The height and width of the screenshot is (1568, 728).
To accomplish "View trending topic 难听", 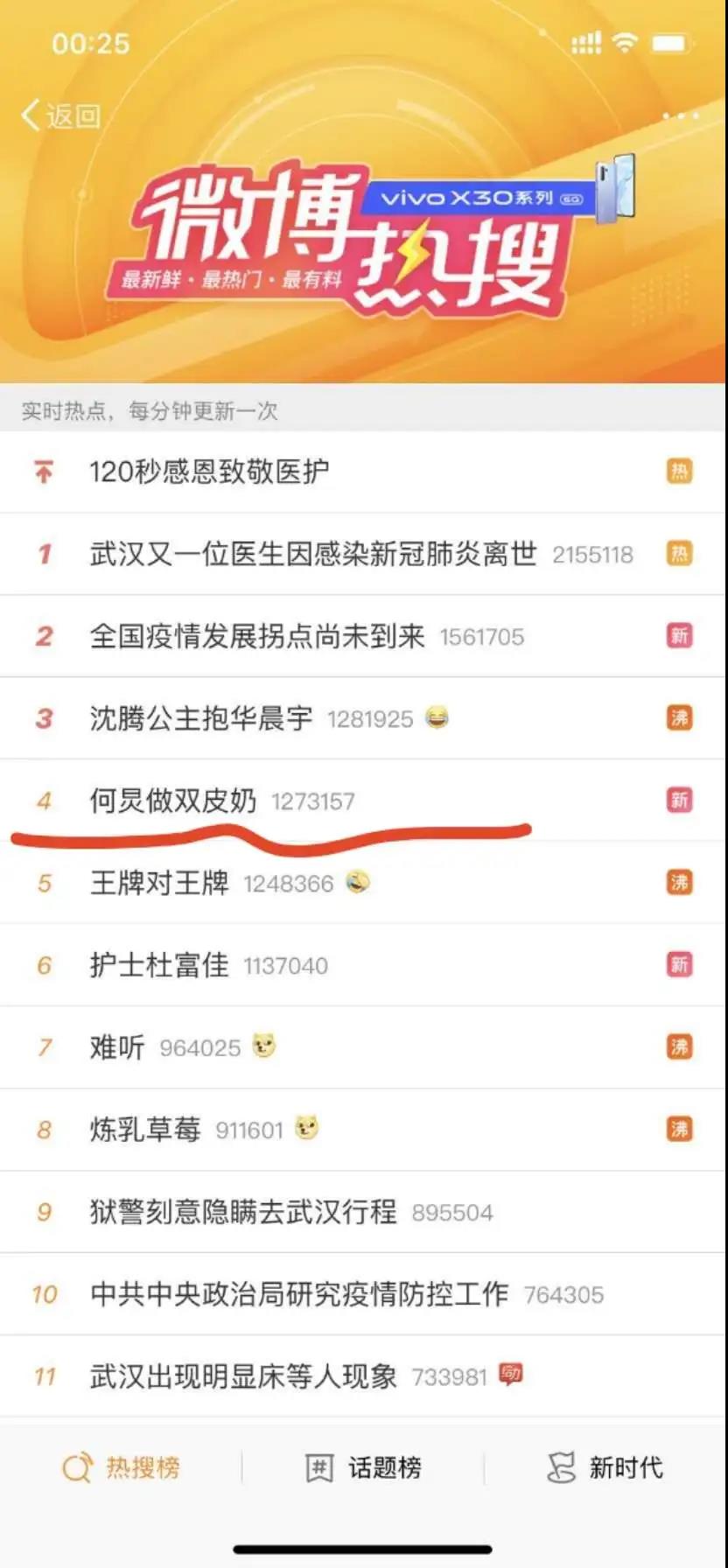I will (x=116, y=1047).
